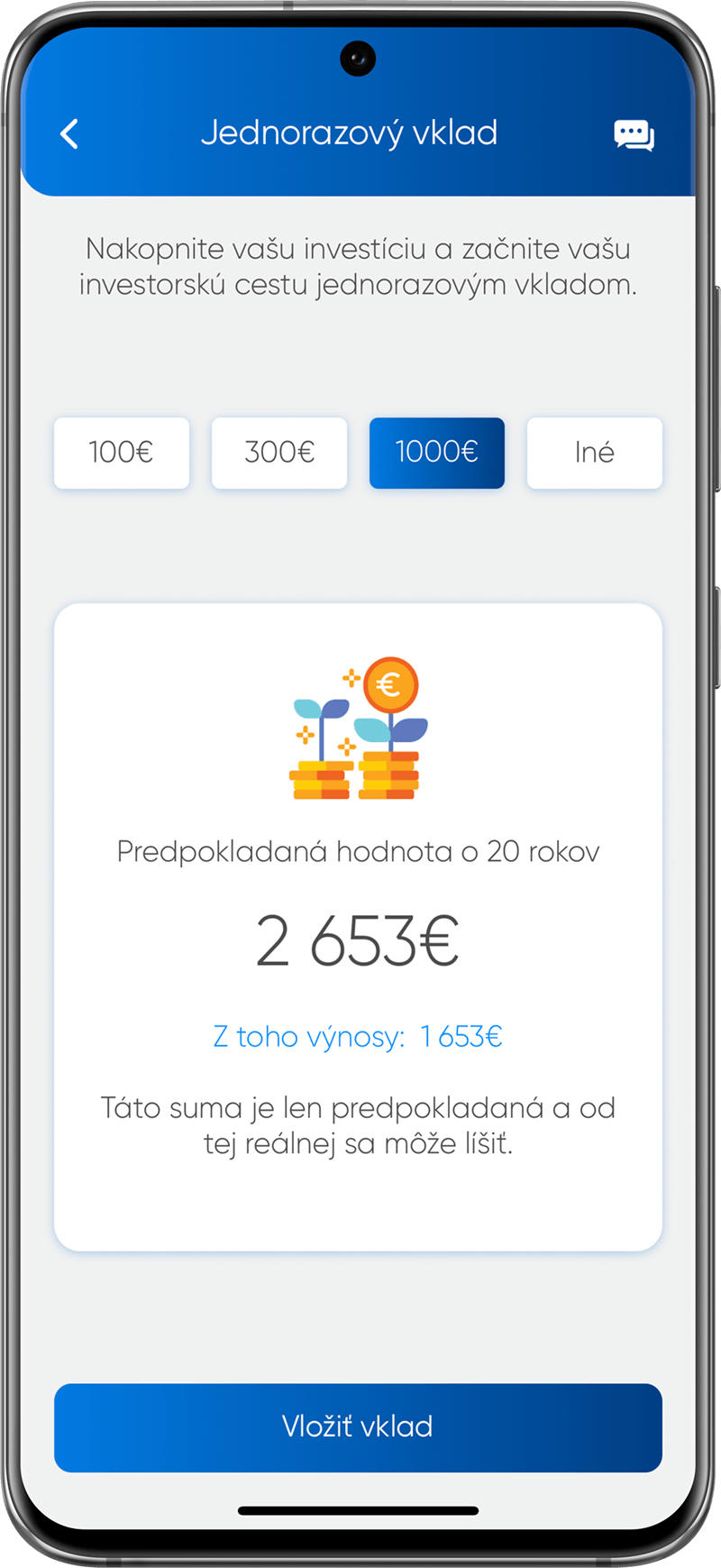Tap Iné to enter a custom amount
Screen dimensions: 721x1568
[x=594, y=453]
